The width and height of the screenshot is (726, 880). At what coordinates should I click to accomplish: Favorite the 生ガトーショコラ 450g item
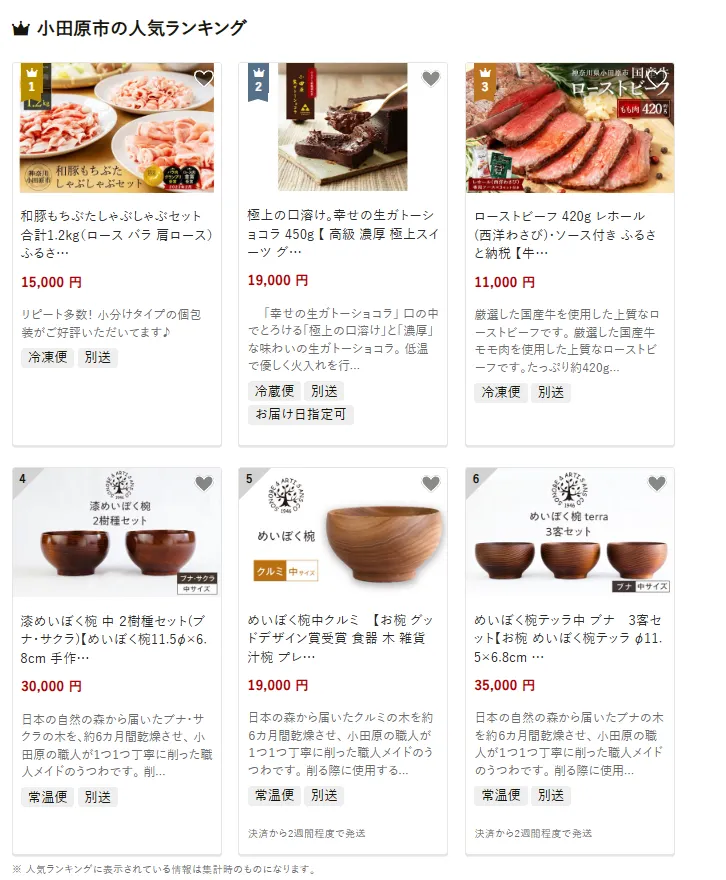(431, 79)
